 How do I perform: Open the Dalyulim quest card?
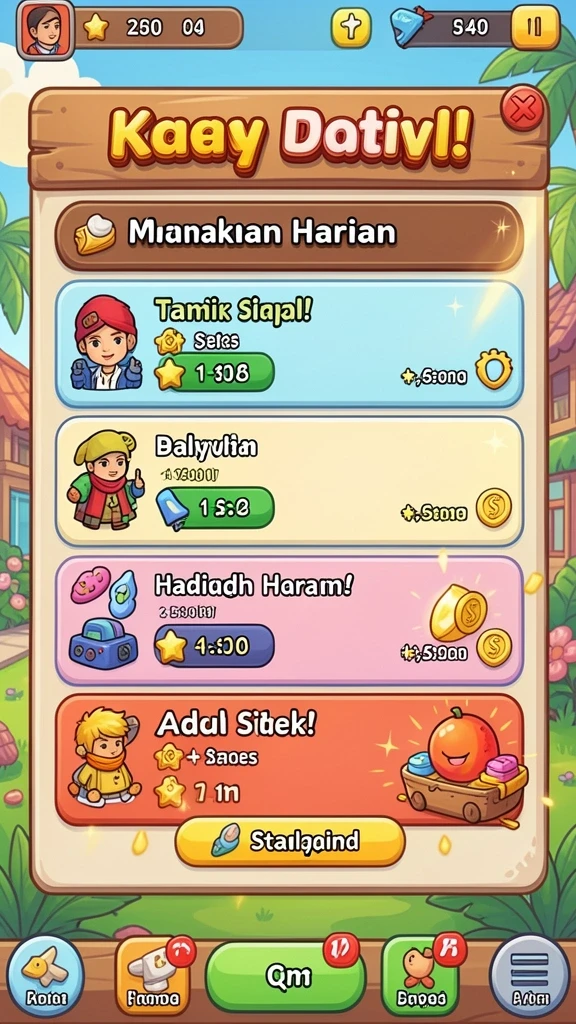point(289,482)
